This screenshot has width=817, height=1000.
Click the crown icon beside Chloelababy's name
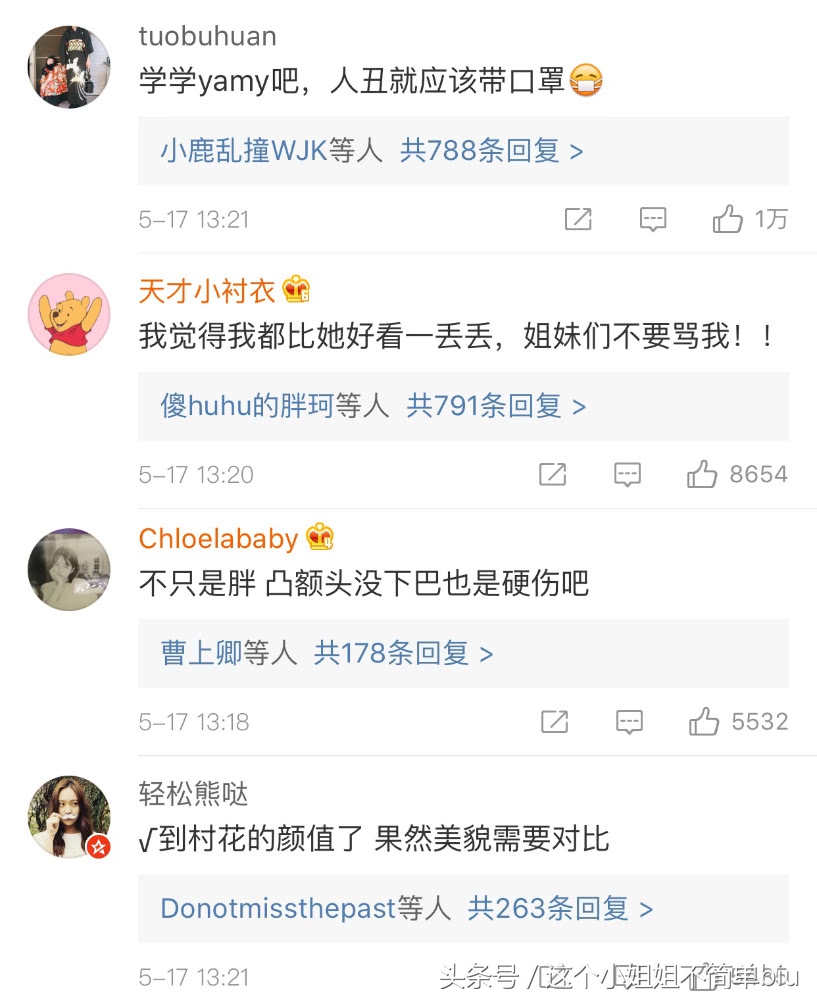point(321,538)
